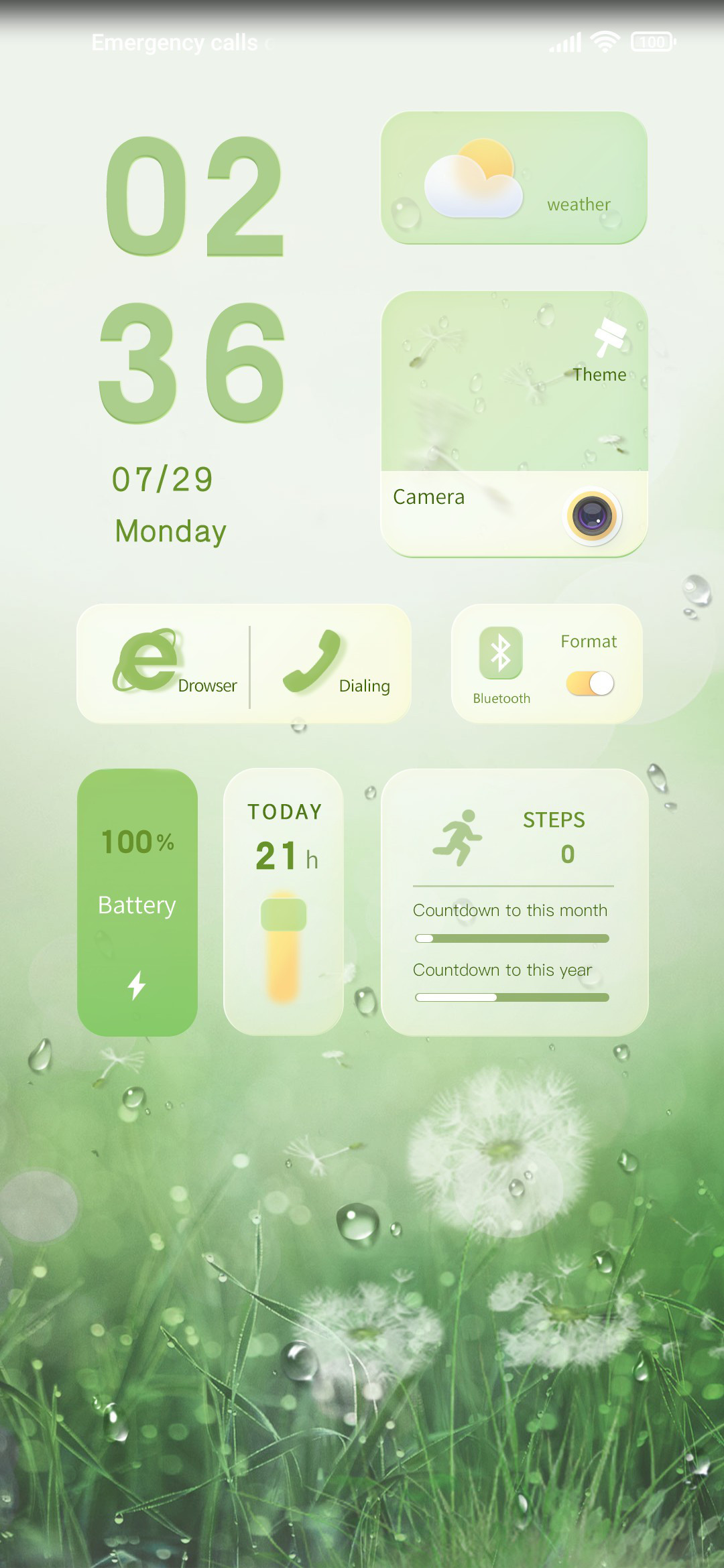Open the weather widget
This screenshot has width=724, height=1568.
pyautogui.click(x=514, y=178)
